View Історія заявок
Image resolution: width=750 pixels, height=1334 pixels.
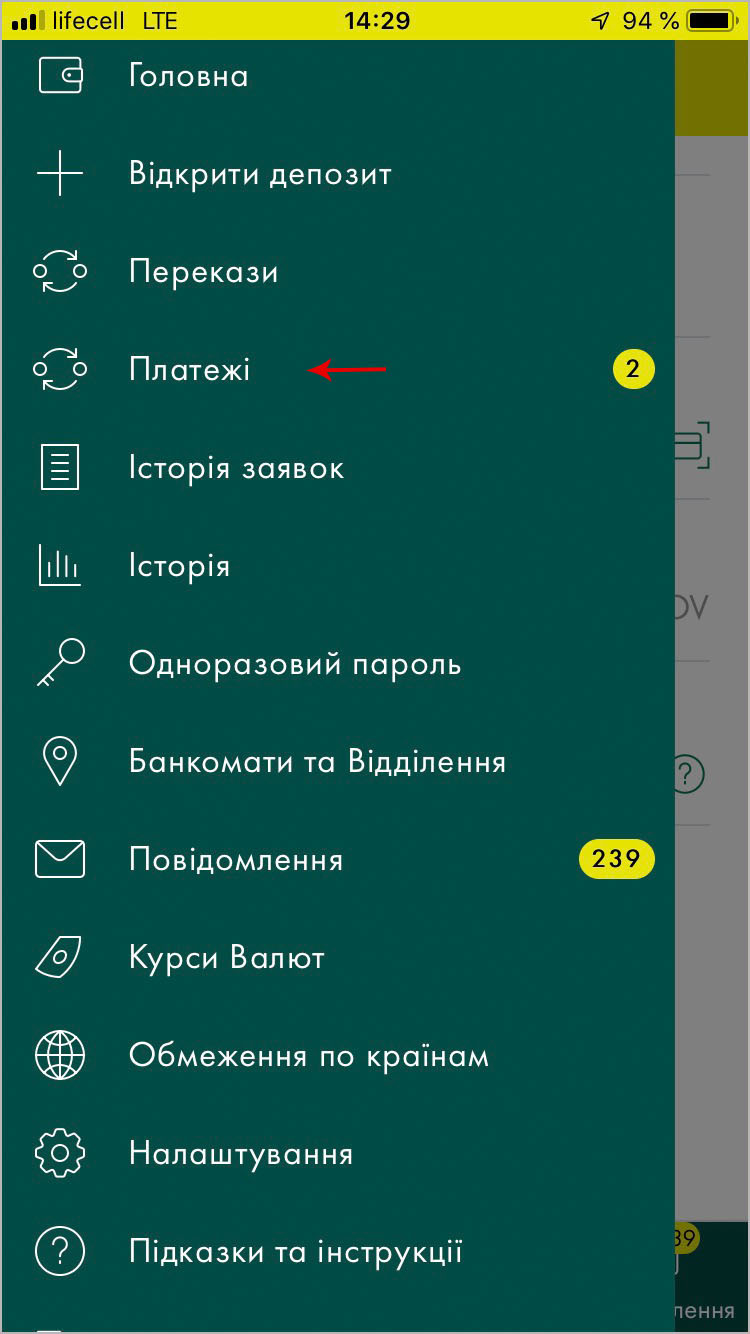pos(236,468)
